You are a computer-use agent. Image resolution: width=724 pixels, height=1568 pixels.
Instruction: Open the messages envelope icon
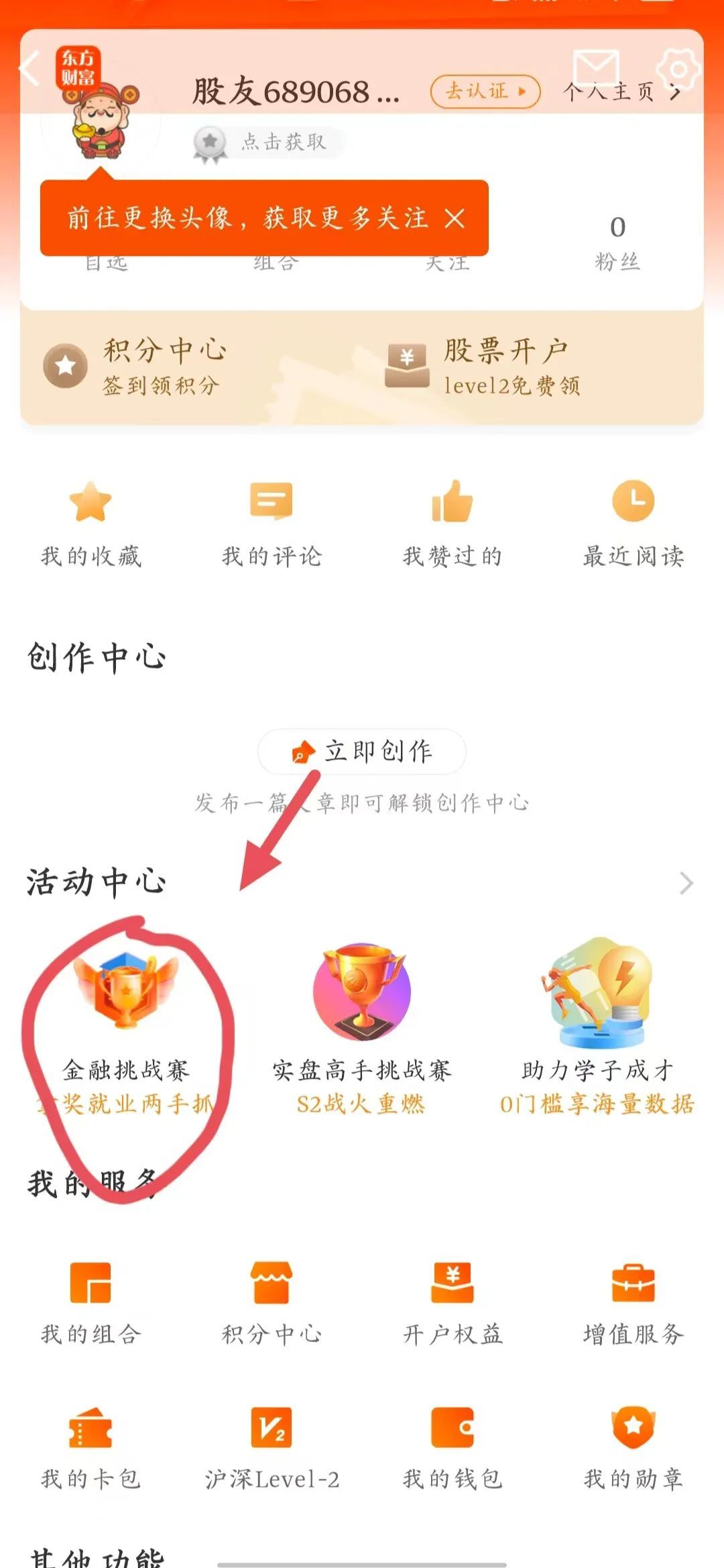(x=595, y=68)
